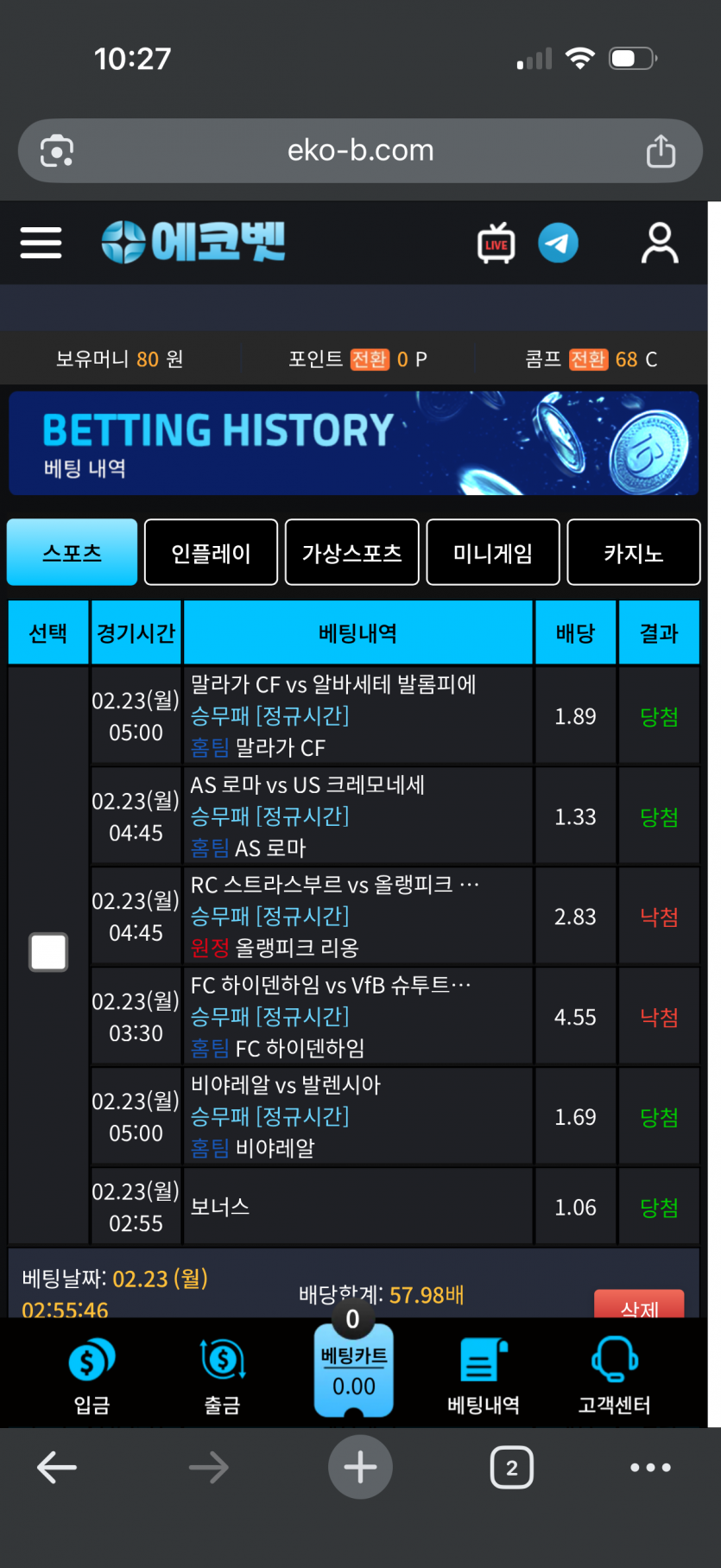Click the 삭제 delete button
Screen dimensions: 721x1568
click(x=640, y=1307)
